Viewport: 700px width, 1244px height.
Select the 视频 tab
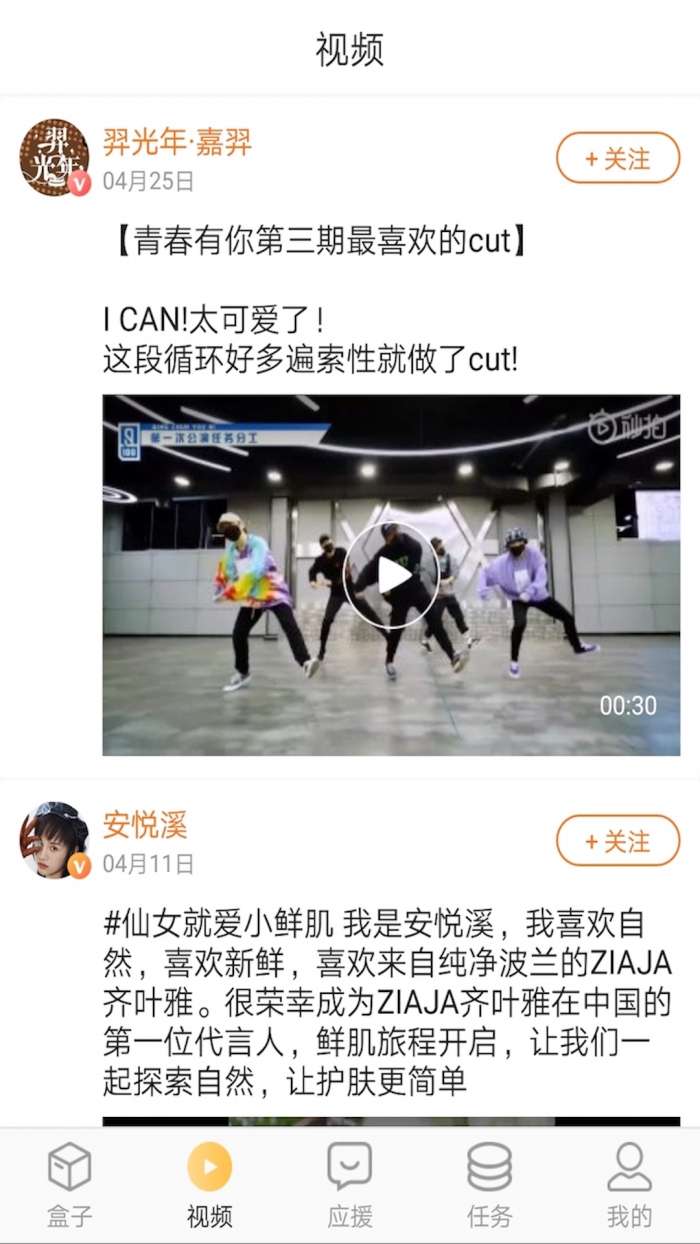click(x=210, y=1186)
